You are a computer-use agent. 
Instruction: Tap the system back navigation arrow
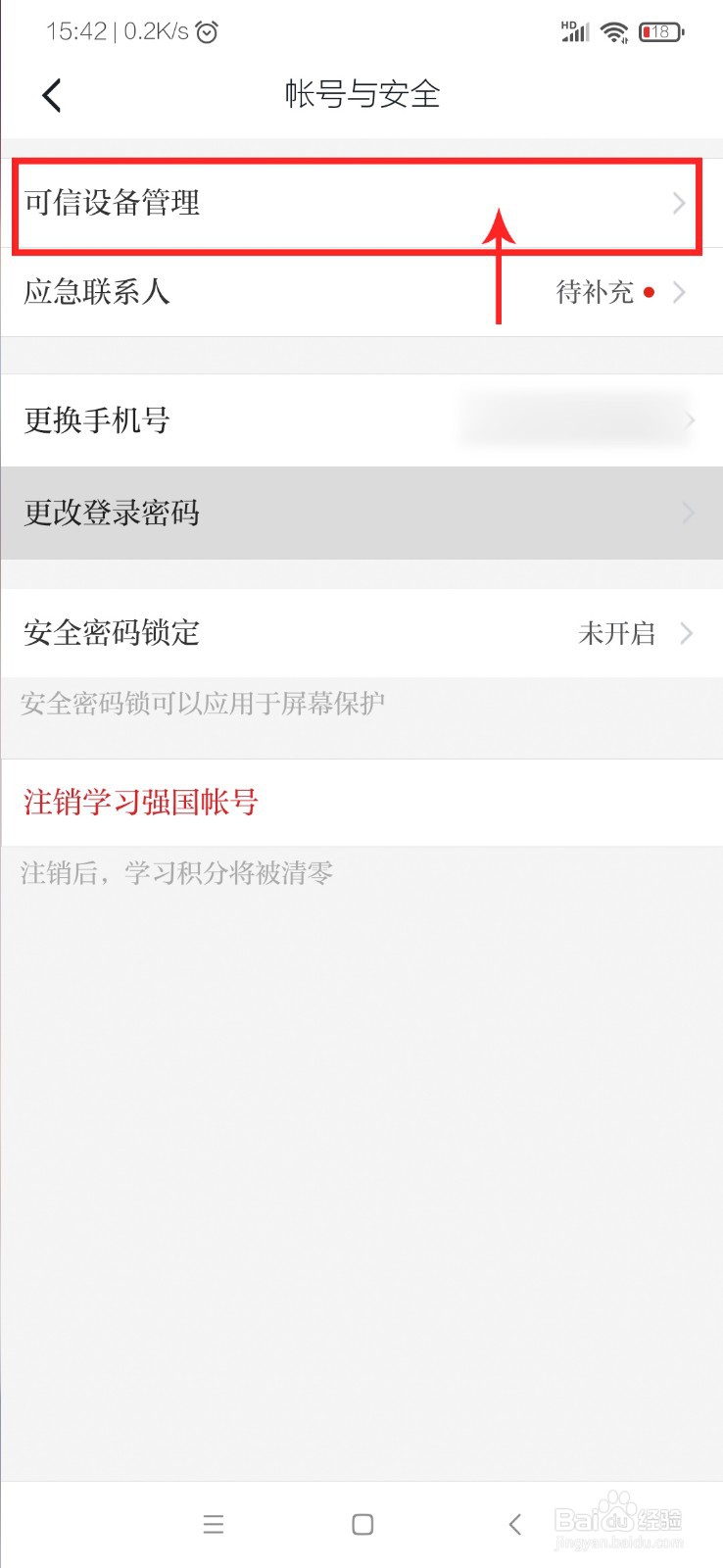[514, 1524]
